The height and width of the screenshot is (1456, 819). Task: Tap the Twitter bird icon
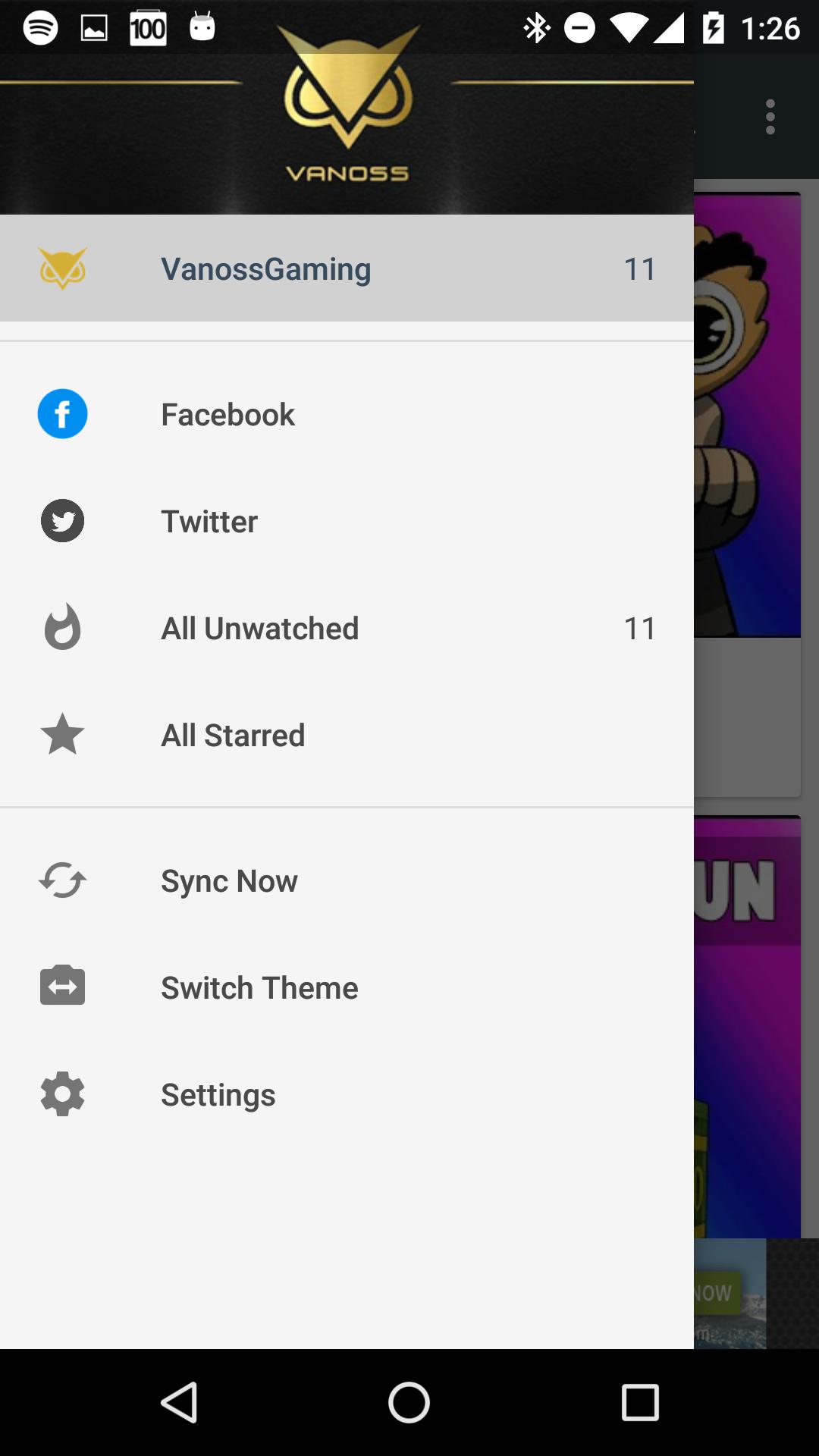click(x=62, y=521)
